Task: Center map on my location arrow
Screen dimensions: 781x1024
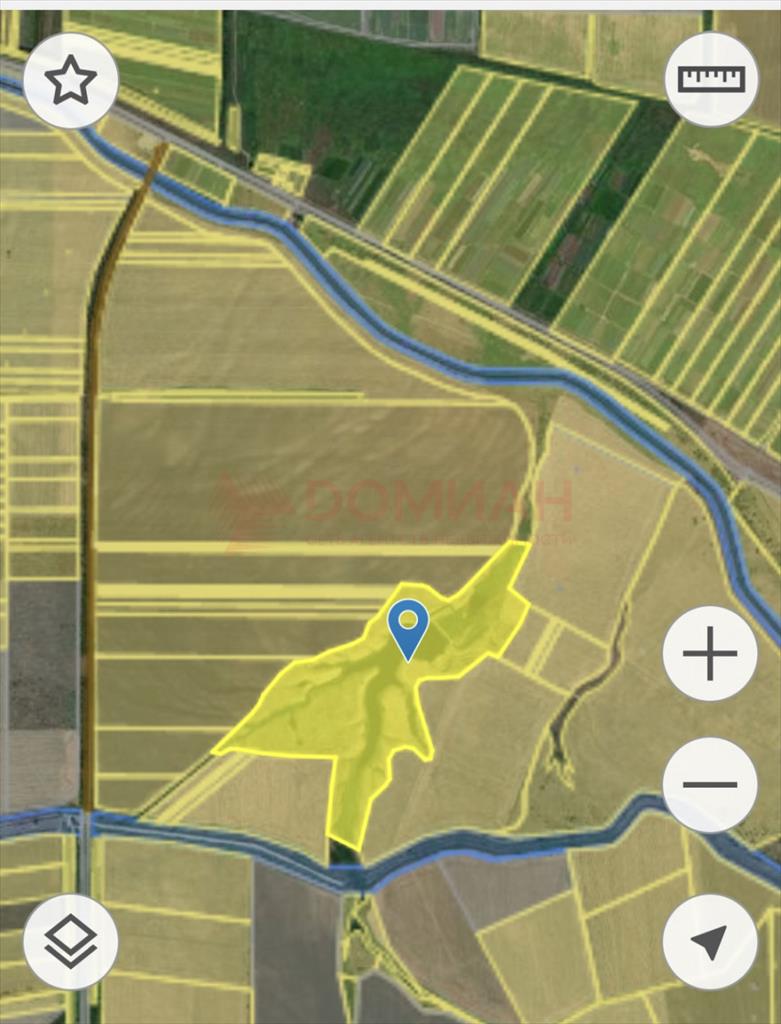Action: [710, 942]
